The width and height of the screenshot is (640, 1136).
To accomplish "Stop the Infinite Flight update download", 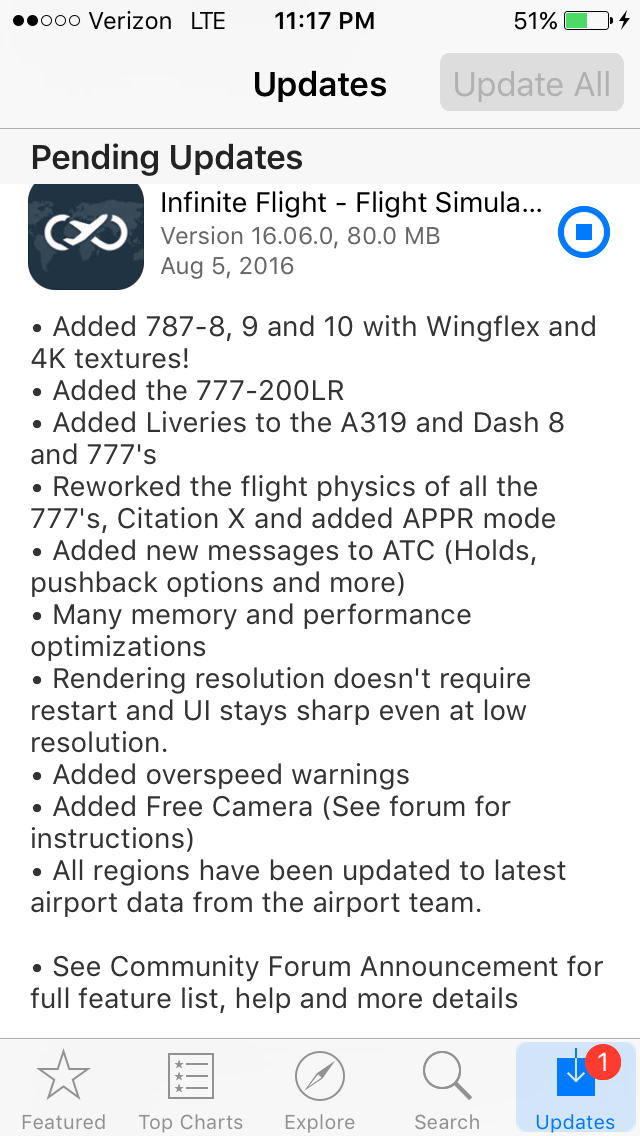I will click(585, 233).
